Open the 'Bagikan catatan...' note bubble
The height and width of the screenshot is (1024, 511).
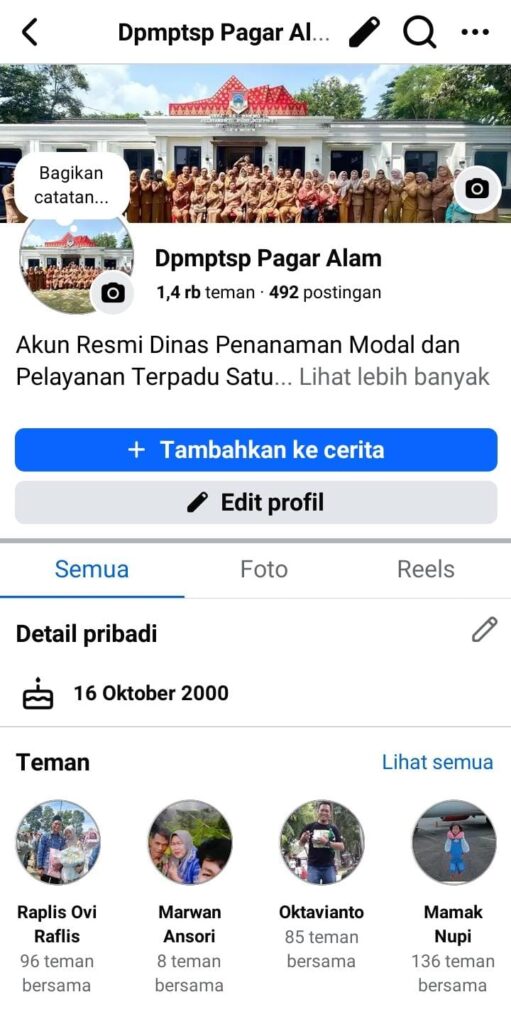point(72,185)
